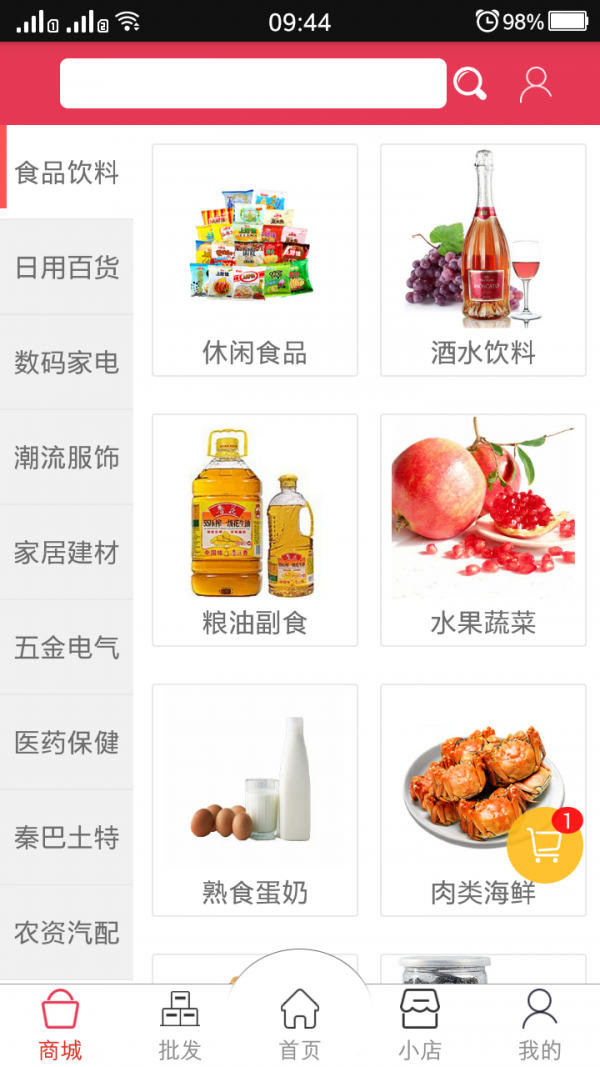Open the 熟食蛋奶 tile

[x=255, y=800]
